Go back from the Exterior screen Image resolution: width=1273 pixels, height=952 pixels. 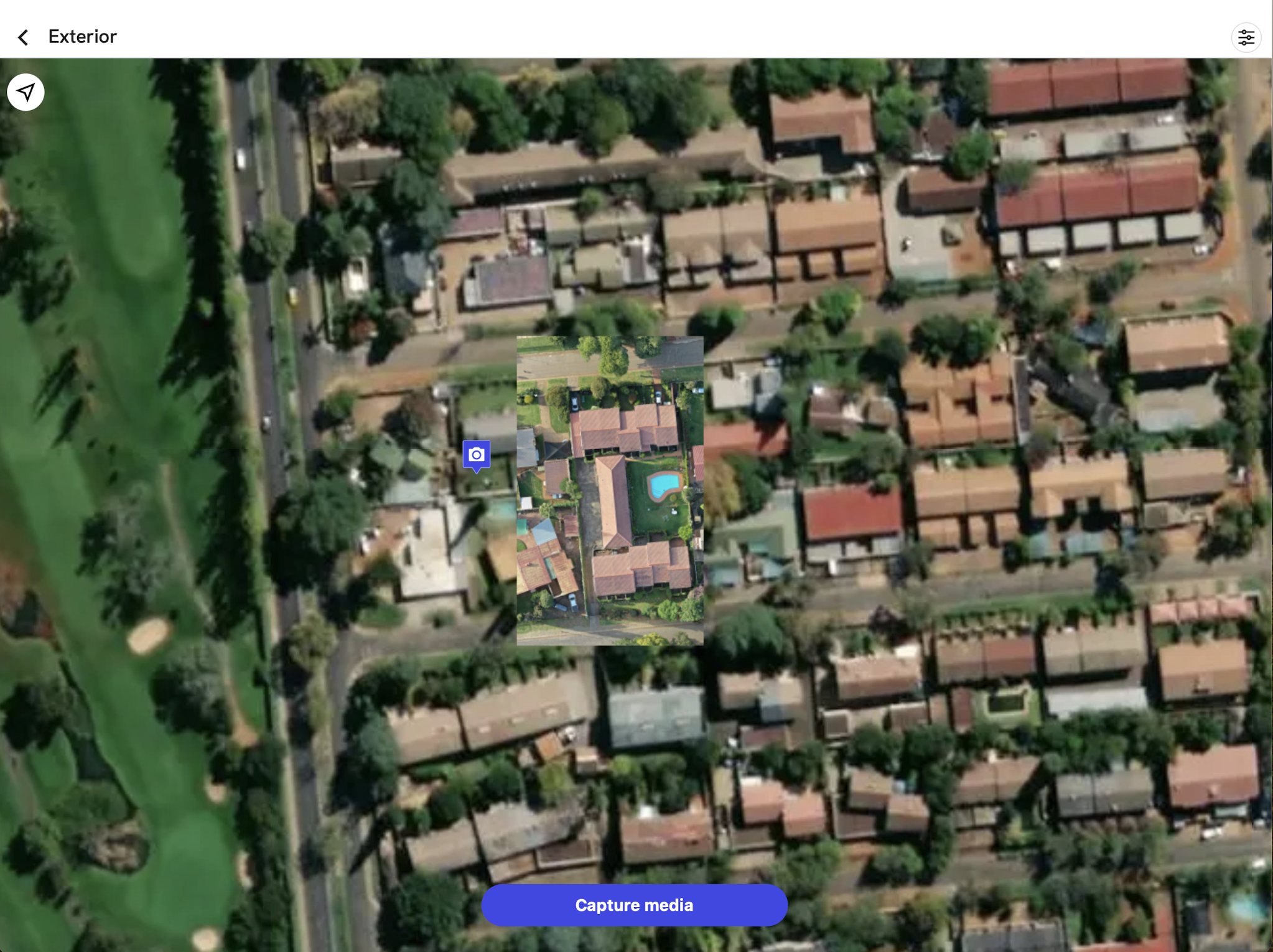pyautogui.click(x=24, y=37)
